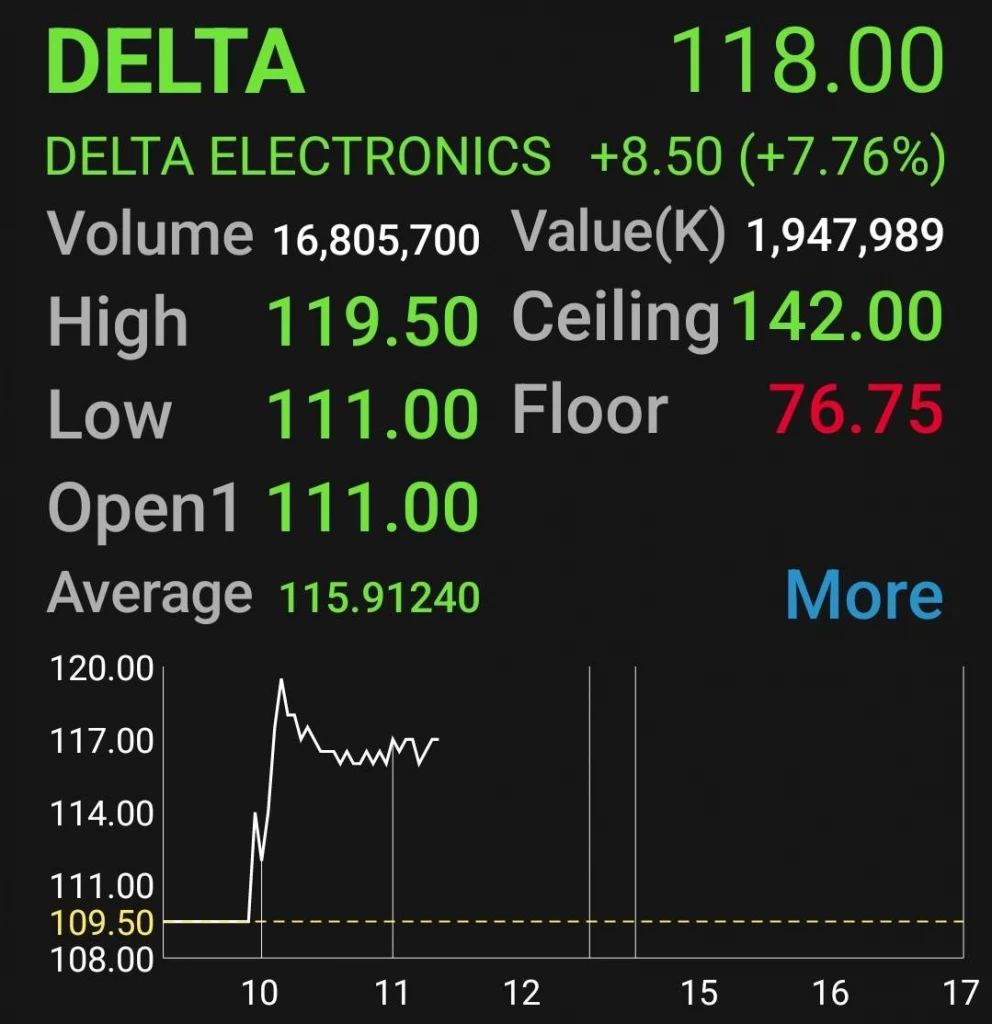The image size is (992, 1024).
Task: Click the Volume value 16,805,700
Action: coord(375,240)
